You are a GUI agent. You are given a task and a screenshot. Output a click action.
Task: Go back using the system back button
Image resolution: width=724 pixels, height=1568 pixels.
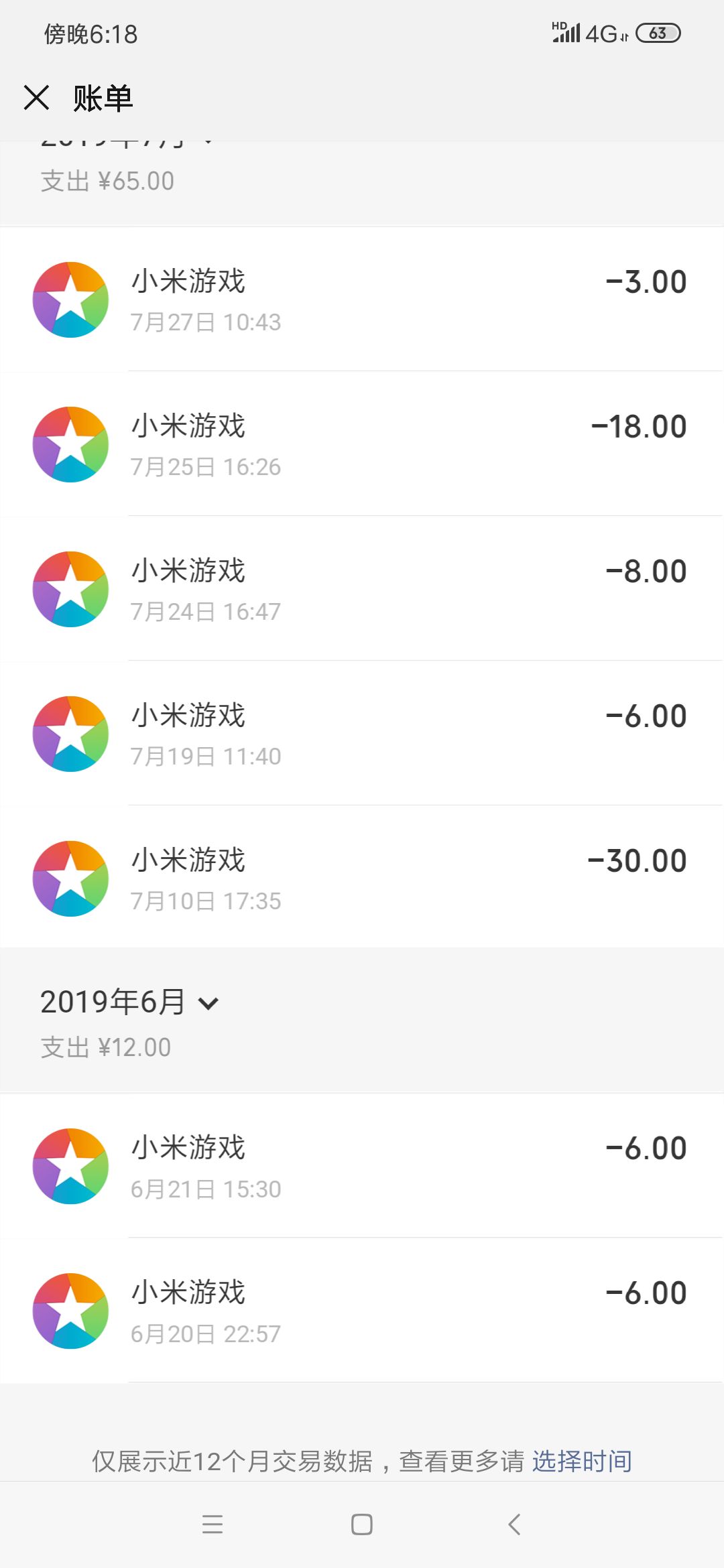[514, 1524]
